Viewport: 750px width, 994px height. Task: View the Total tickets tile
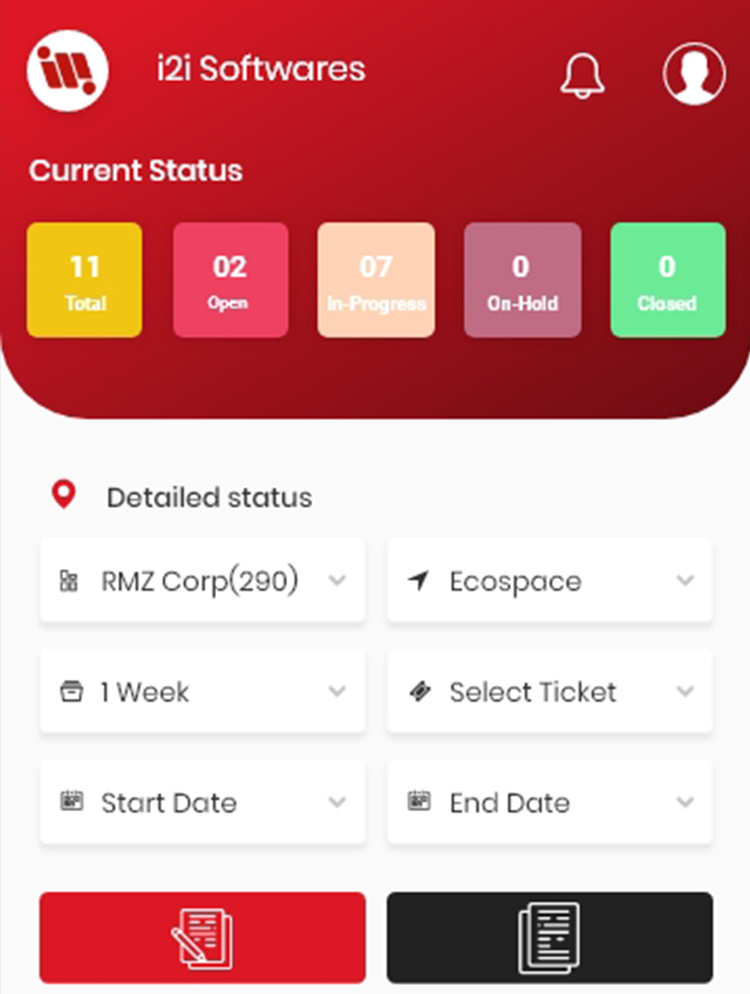pos(85,280)
